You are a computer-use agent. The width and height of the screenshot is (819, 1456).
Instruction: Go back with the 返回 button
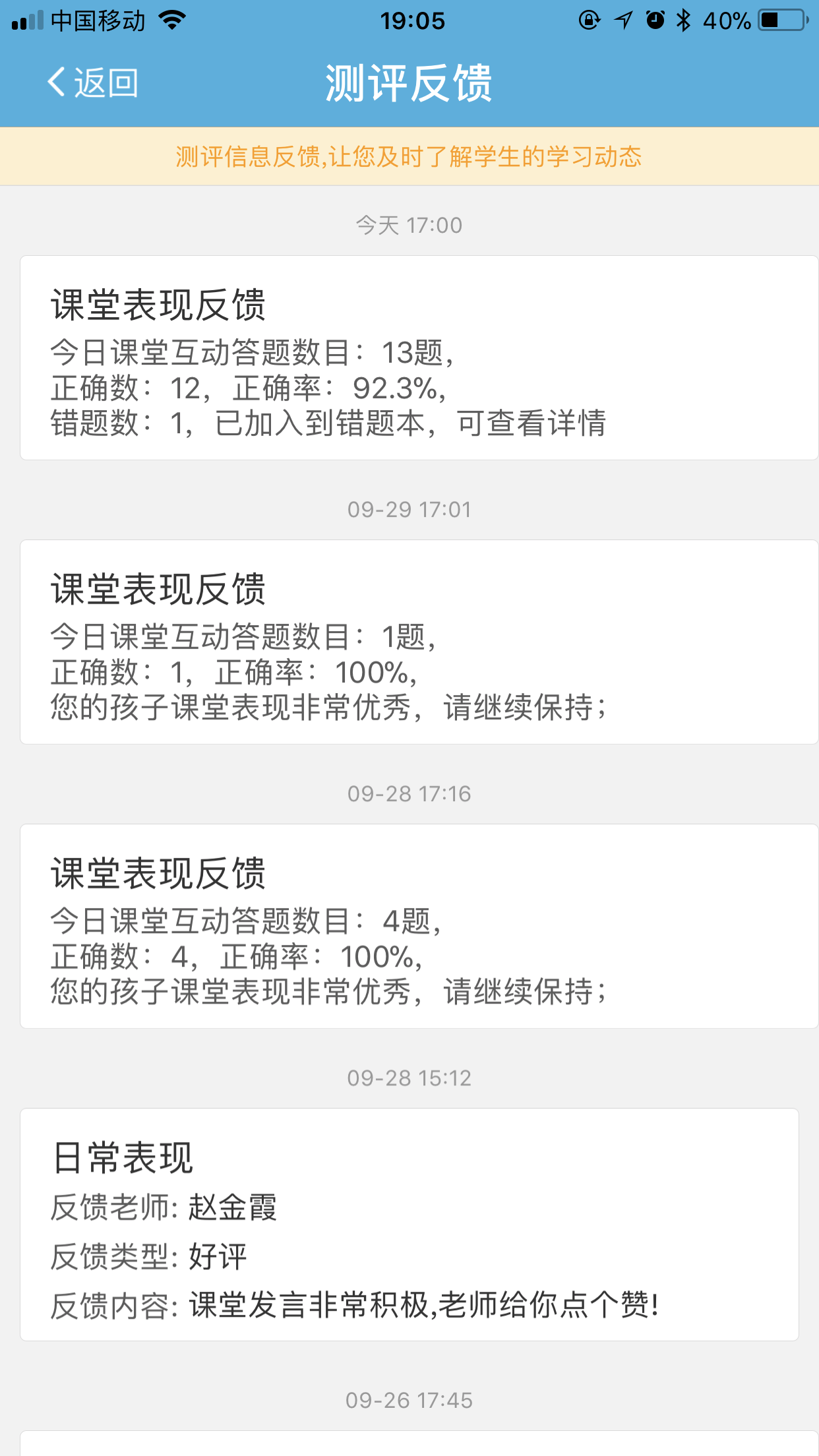tap(93, 83)
